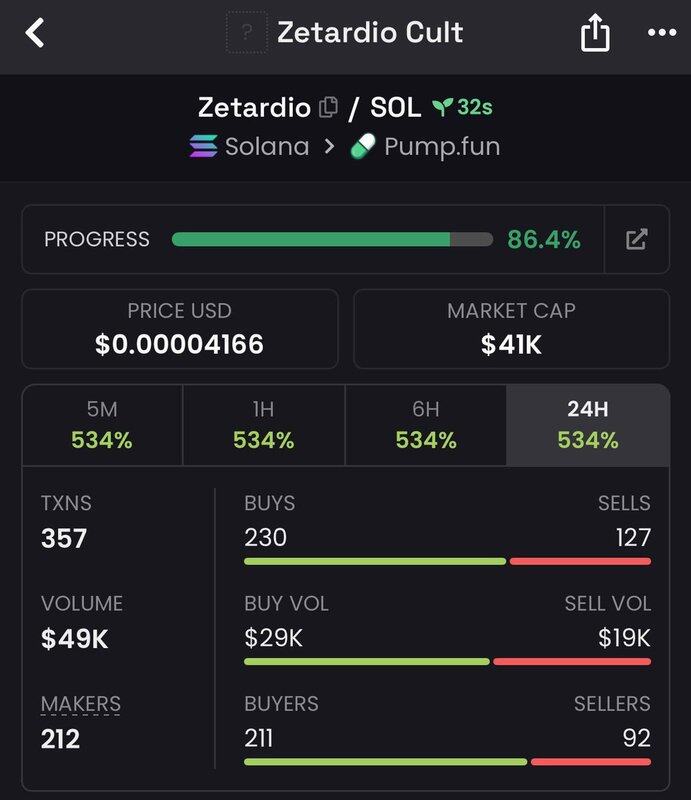Viewport: 691px width, 800px height.
Task: Open the three-dot overflow menu
Action: pos(661,33)
